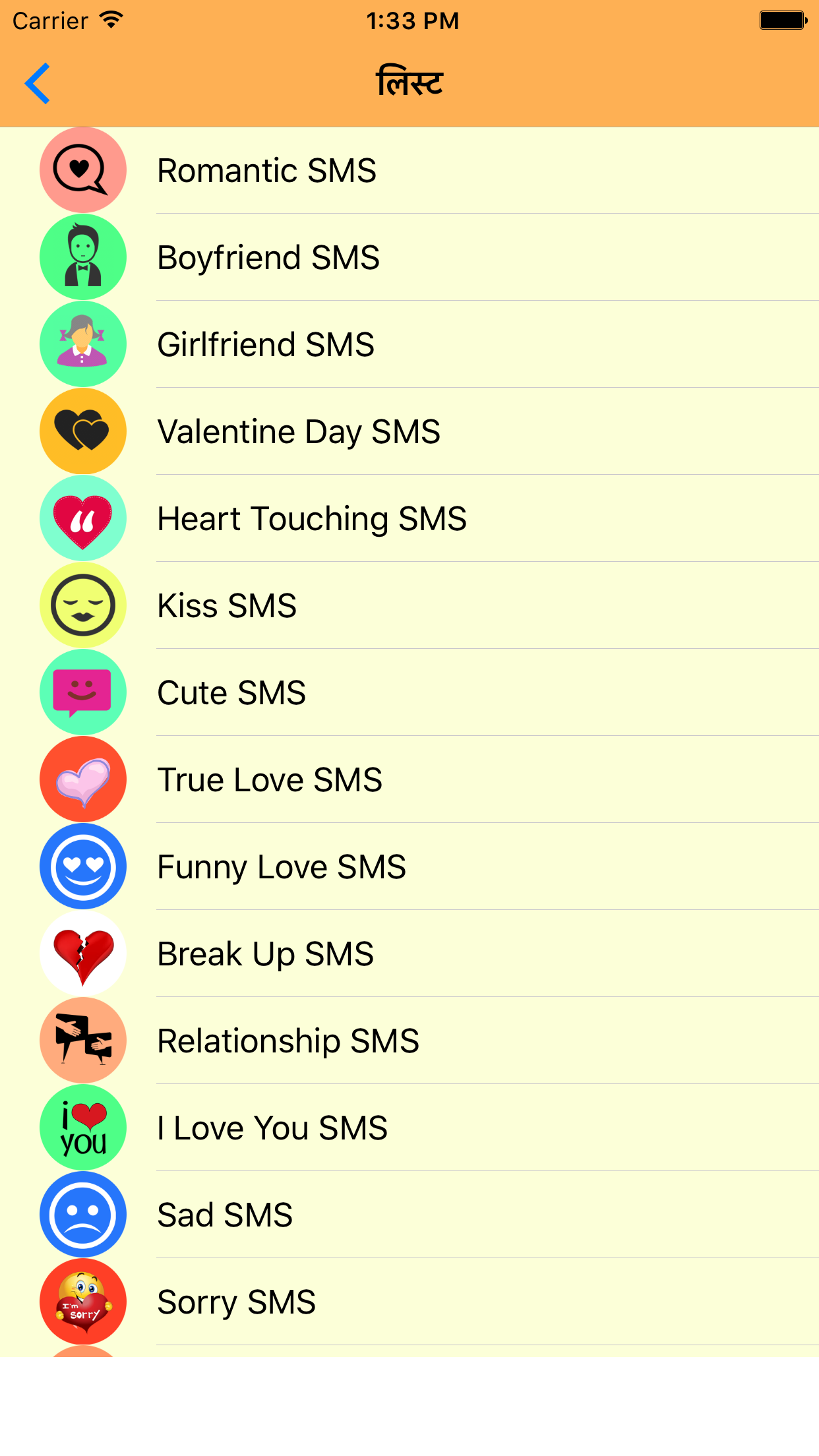Tap the girl avatar Girlfriend SMS icon

pyautogui.click(x=82, y=344)
